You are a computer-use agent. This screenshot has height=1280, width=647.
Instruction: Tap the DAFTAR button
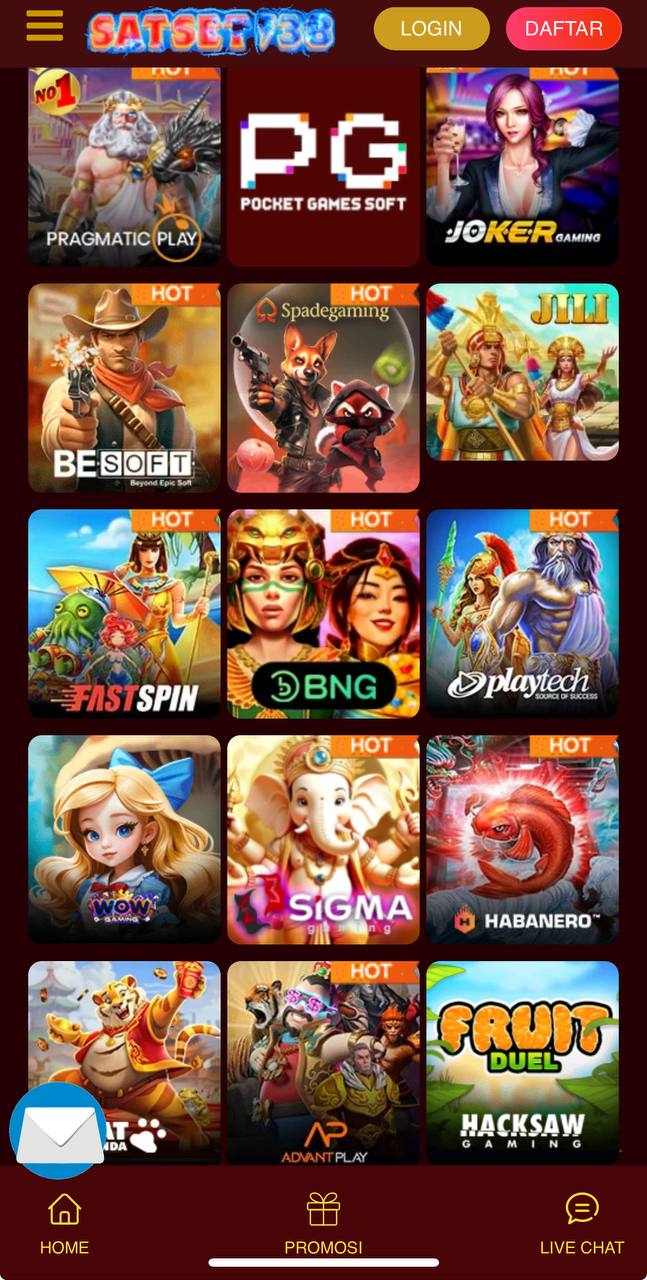click(563, 29)
